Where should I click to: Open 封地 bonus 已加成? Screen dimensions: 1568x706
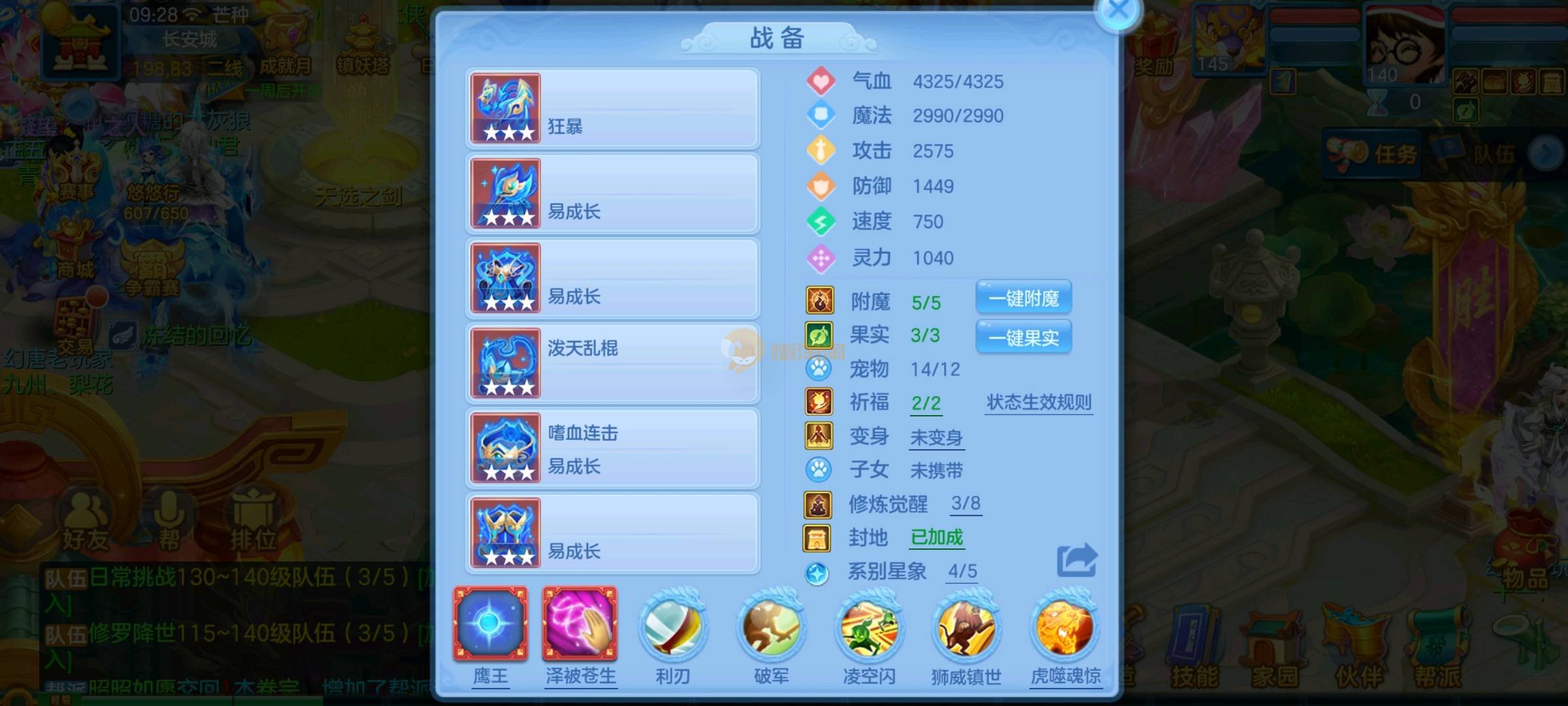(x=937, y=537)
